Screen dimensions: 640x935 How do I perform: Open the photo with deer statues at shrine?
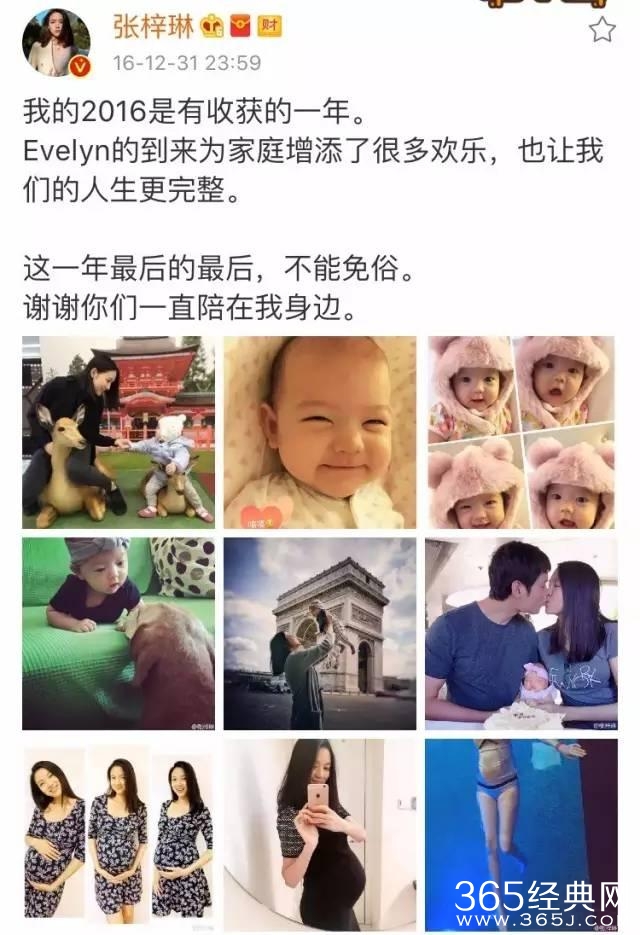(x=118, y=432)
